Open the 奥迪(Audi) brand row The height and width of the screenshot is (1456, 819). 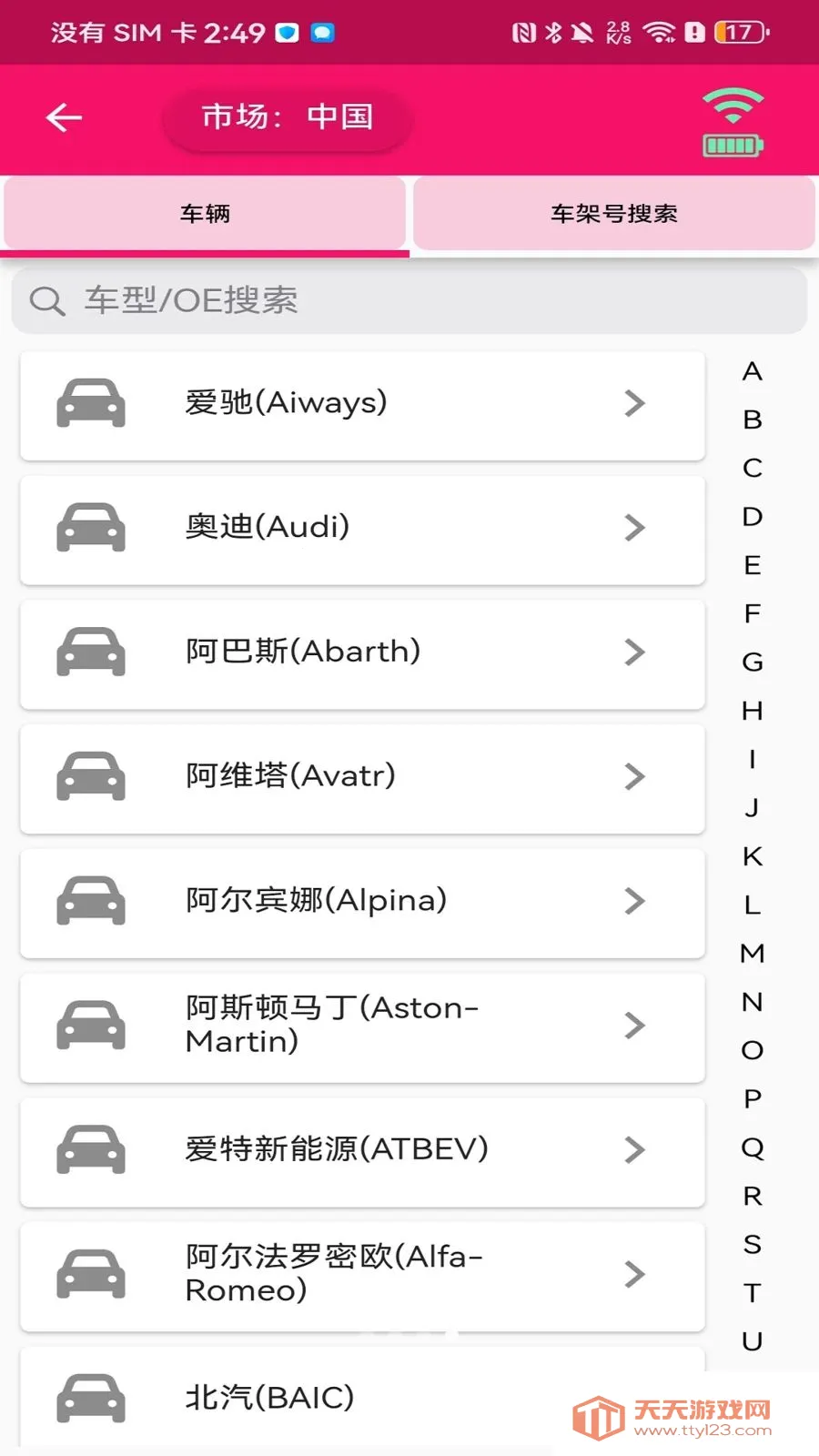(x=362, y=529)
